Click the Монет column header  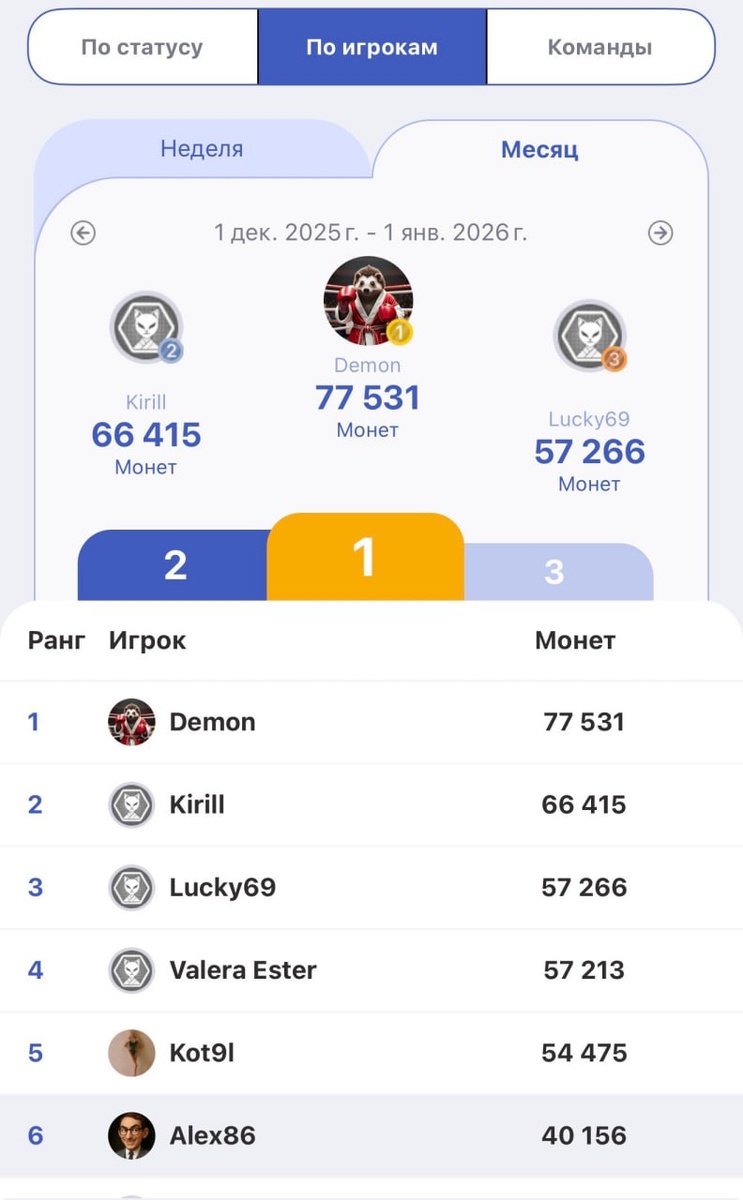(x=575, y=641)
